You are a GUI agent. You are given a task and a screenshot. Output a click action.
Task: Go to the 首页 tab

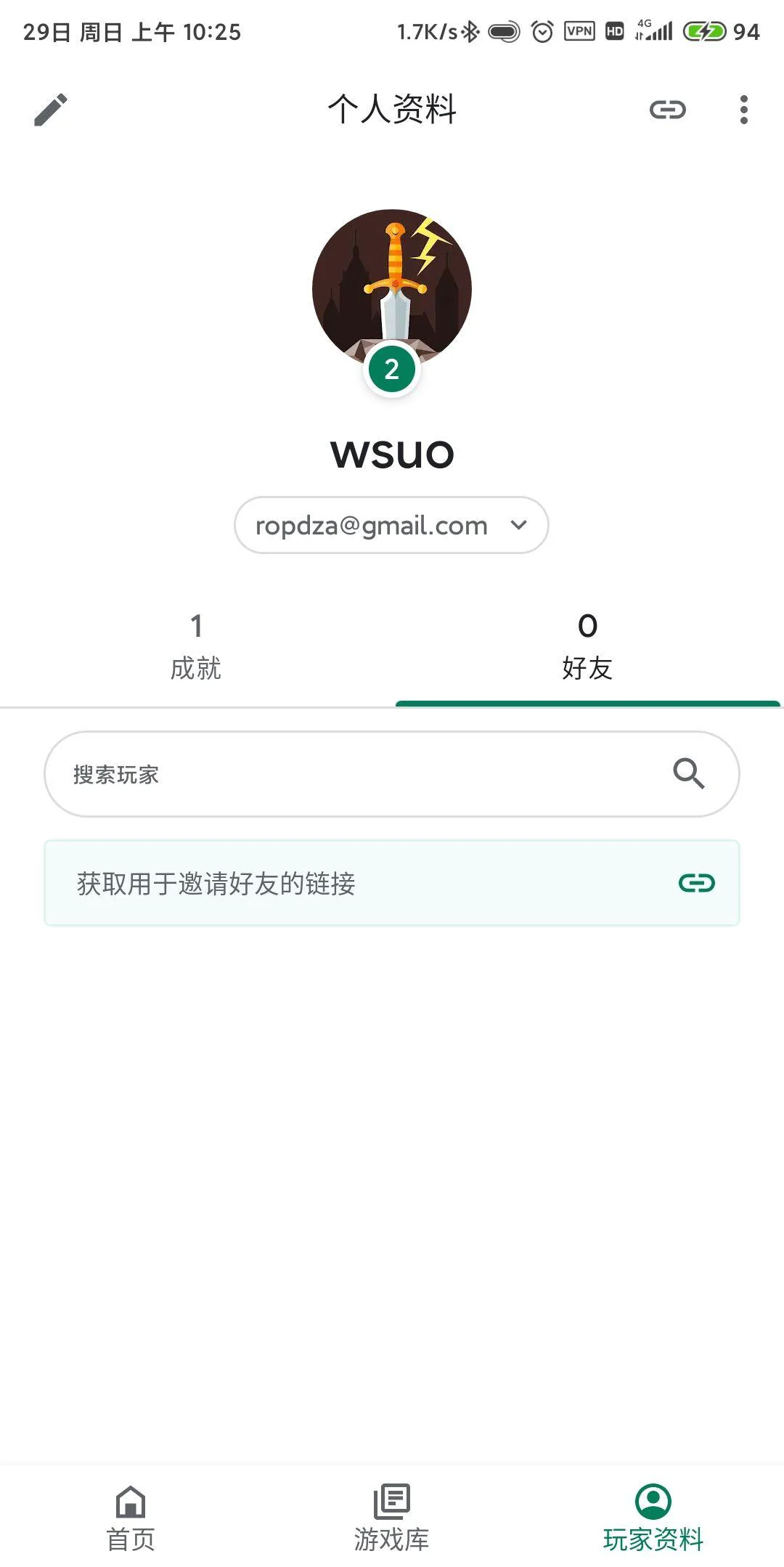coord(131,1518)
